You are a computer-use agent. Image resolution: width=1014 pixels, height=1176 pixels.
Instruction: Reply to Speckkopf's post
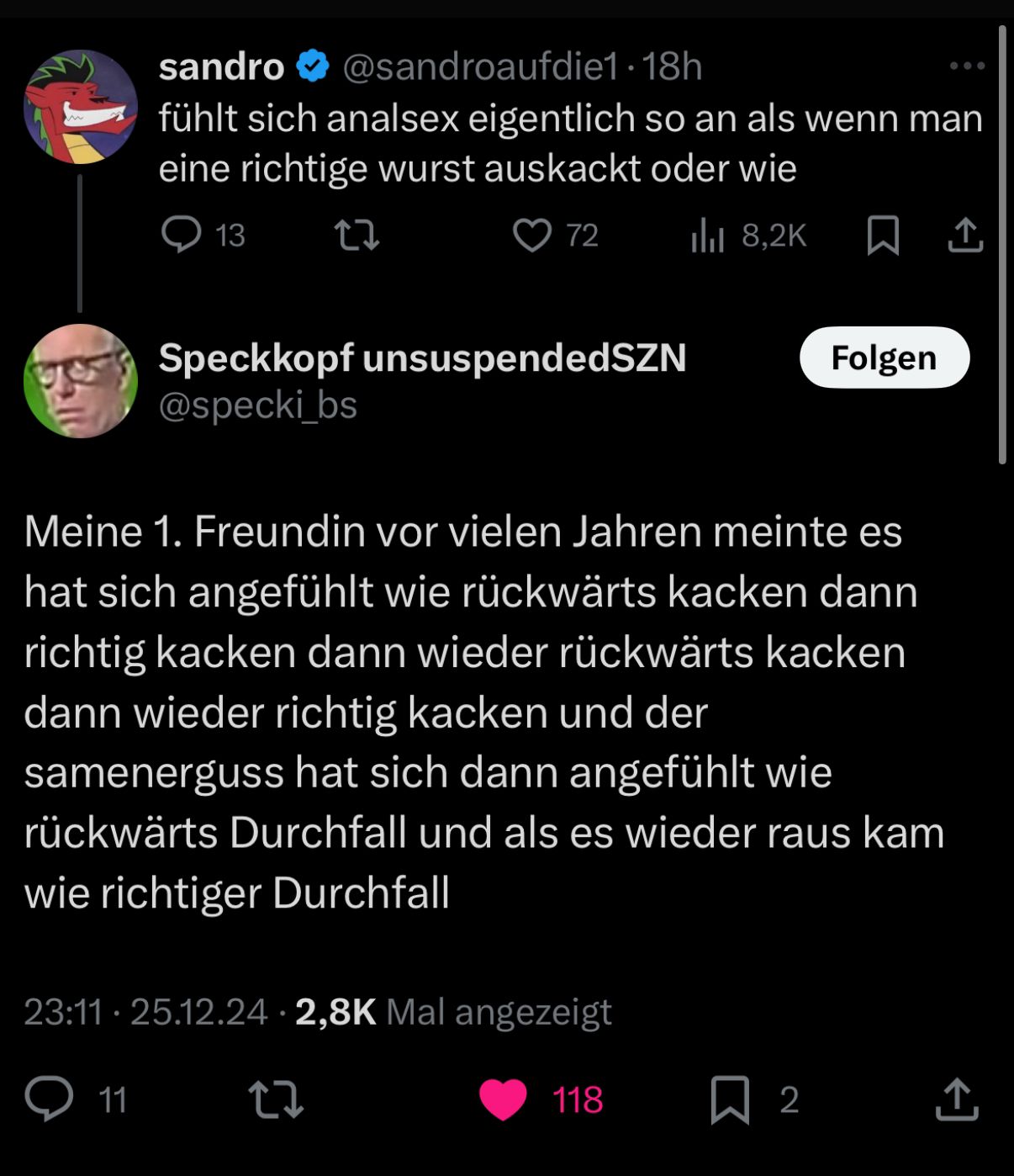point(50,1099)
